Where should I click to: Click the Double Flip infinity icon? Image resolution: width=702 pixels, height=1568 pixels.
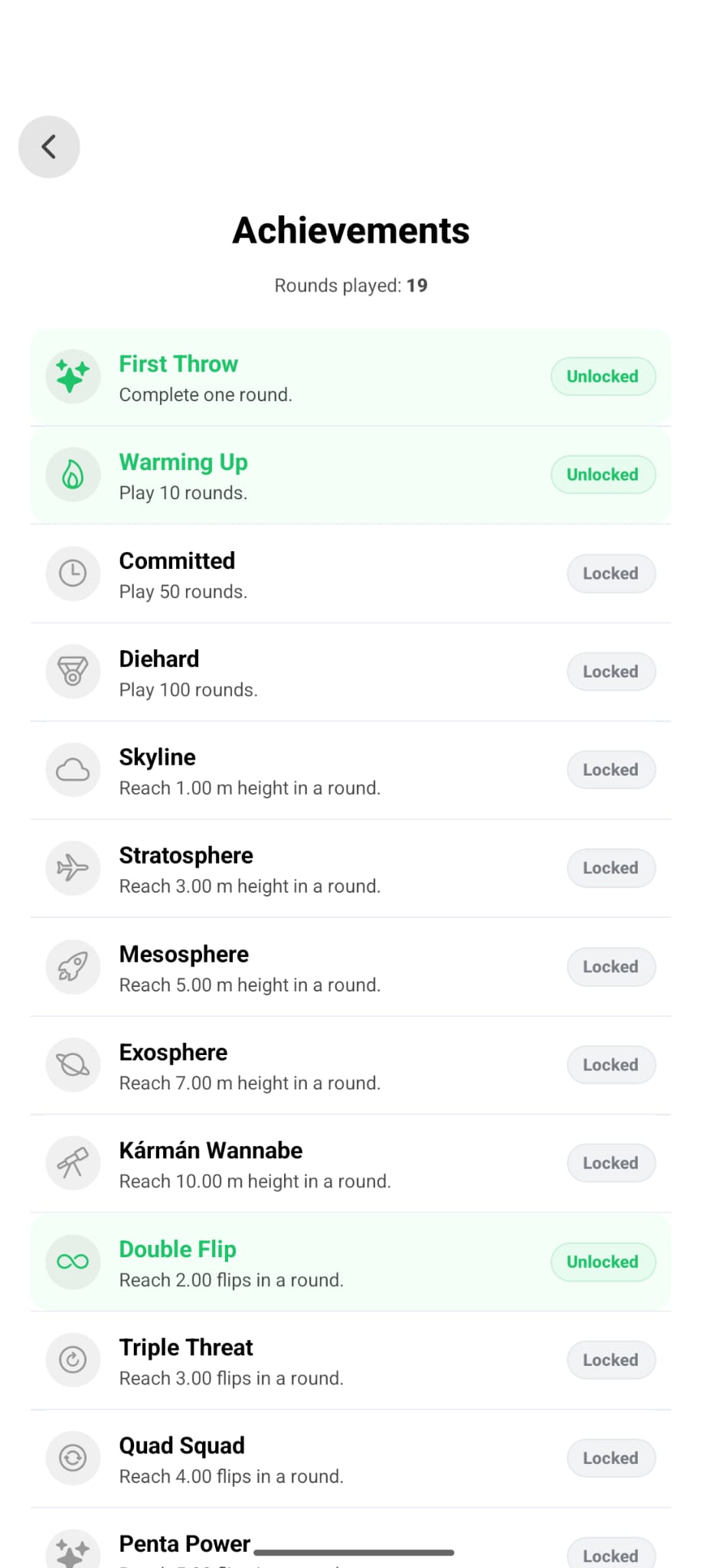pos(73,1262)
